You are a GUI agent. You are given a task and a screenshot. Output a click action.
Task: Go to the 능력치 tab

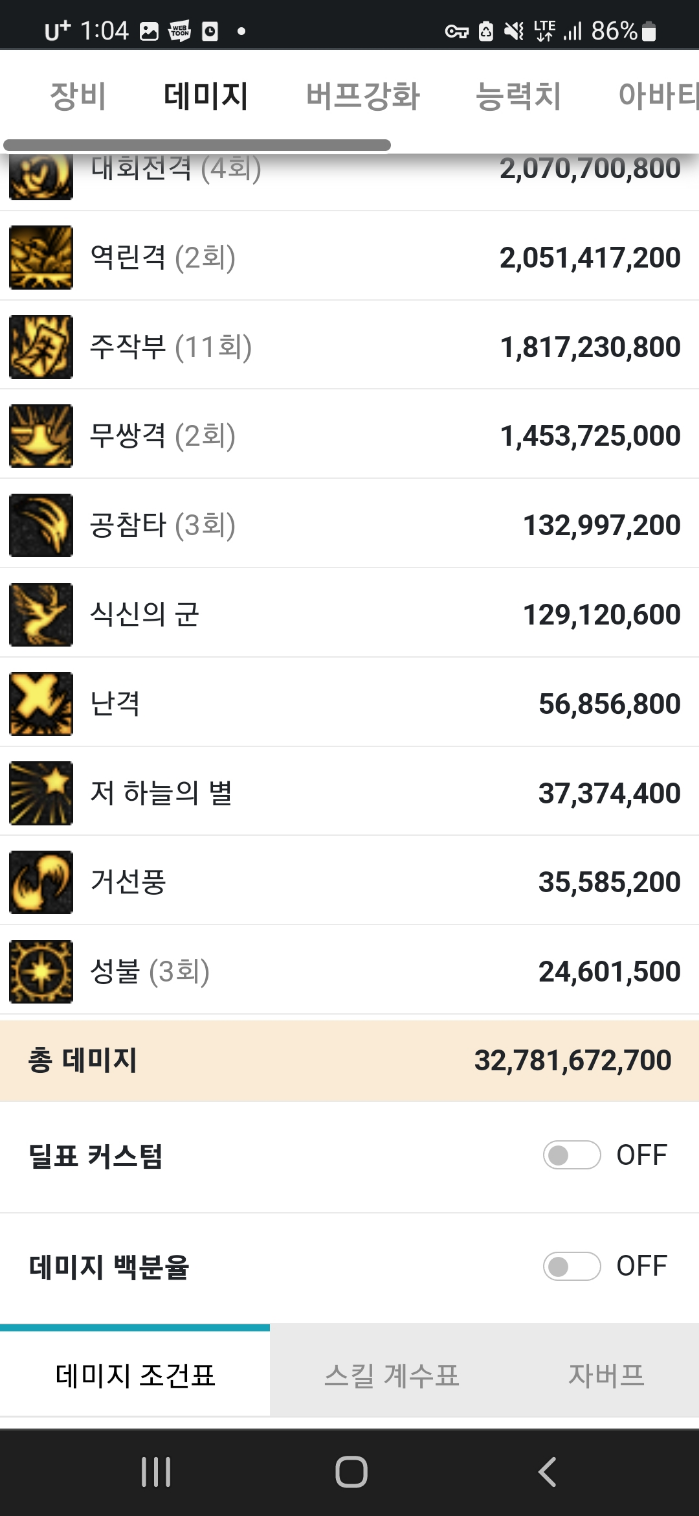pyautogui.click(x=518, y=97)
